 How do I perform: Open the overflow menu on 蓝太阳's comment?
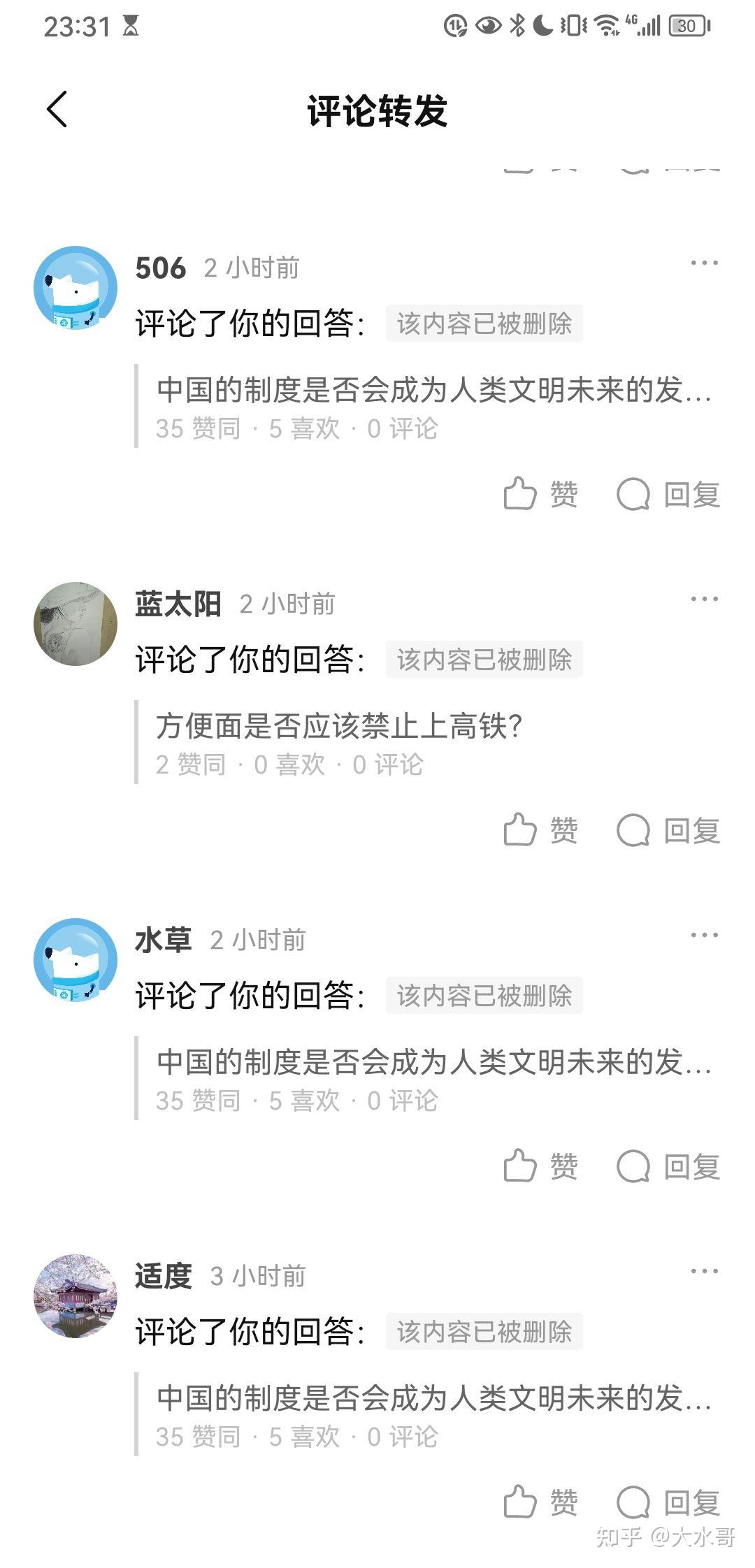(x=703, y=600)
